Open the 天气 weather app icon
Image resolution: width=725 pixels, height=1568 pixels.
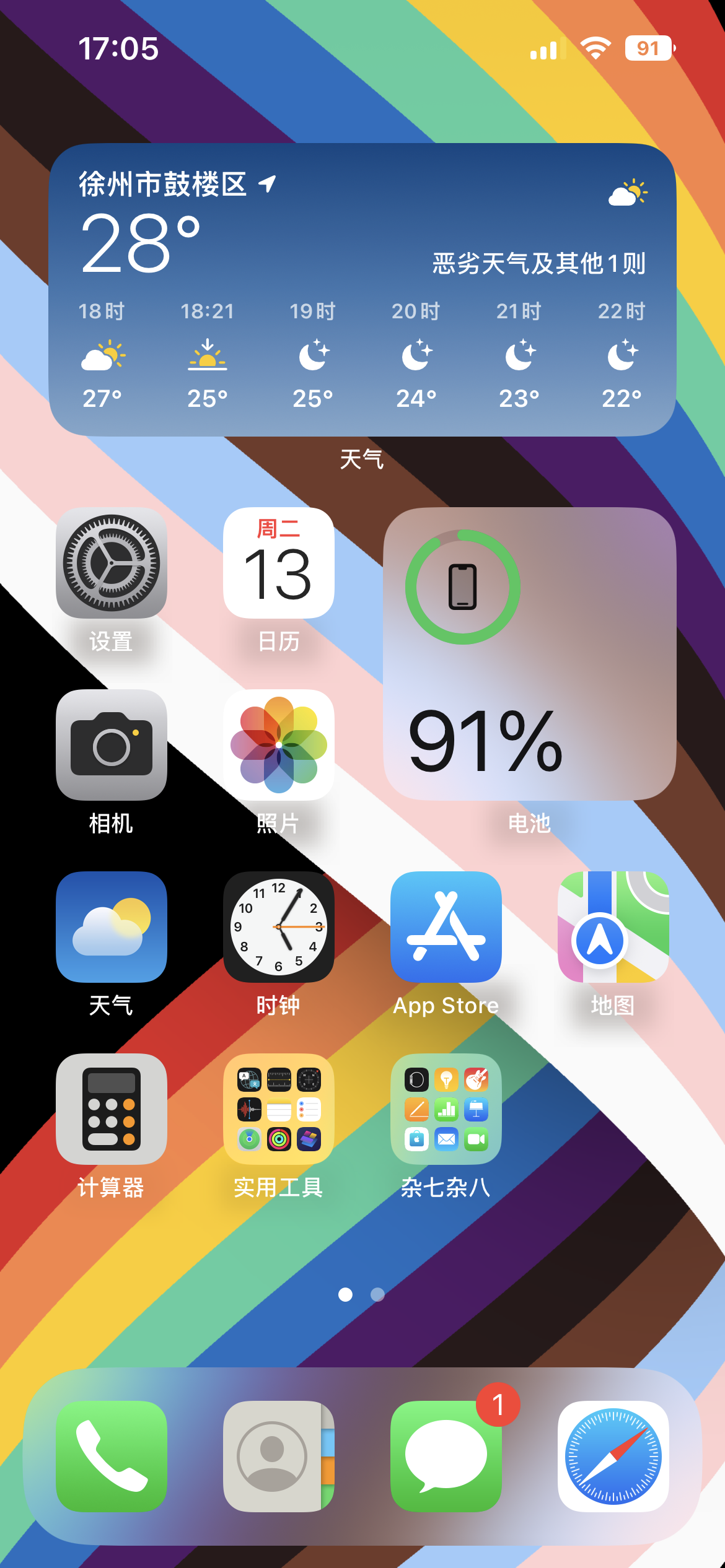112,927
